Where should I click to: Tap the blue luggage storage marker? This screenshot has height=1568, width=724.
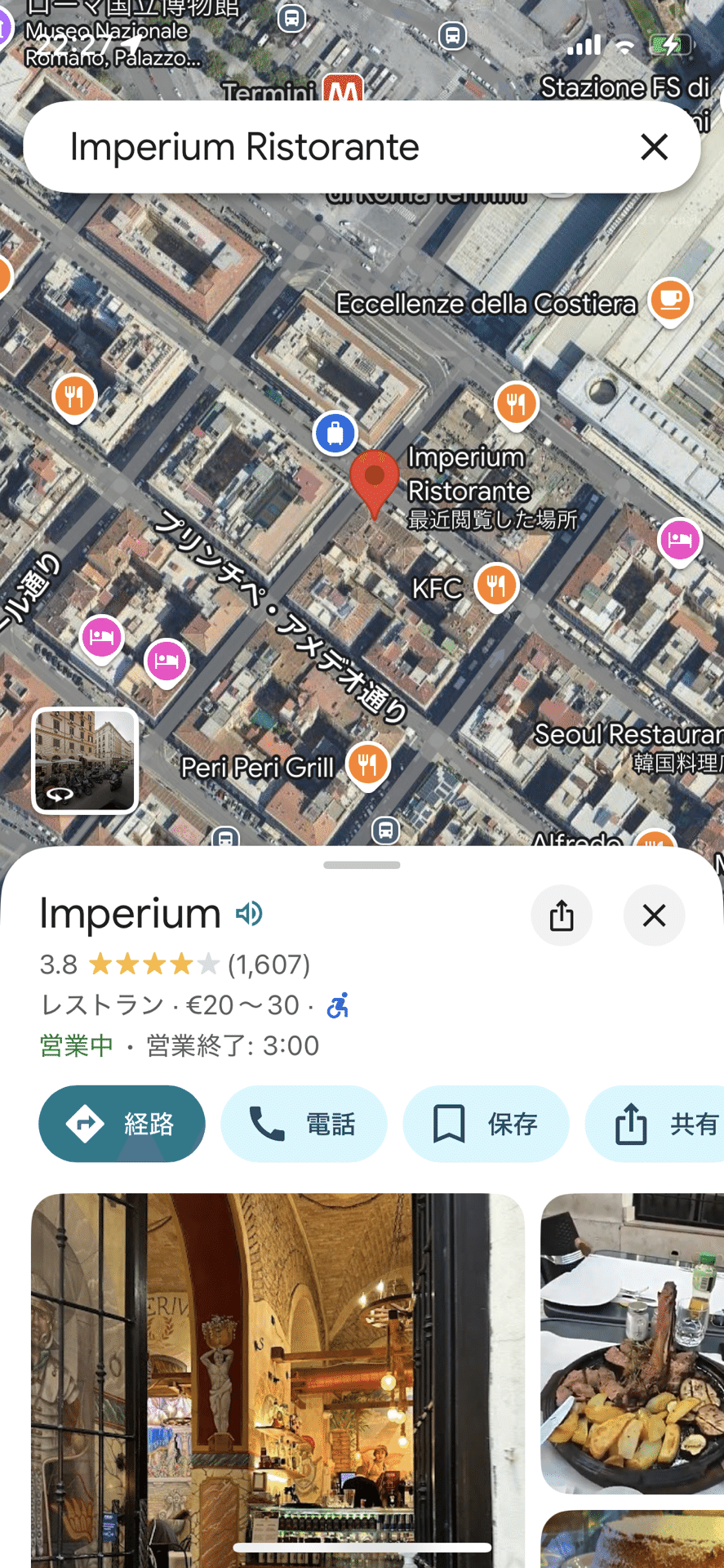(335, 433)
